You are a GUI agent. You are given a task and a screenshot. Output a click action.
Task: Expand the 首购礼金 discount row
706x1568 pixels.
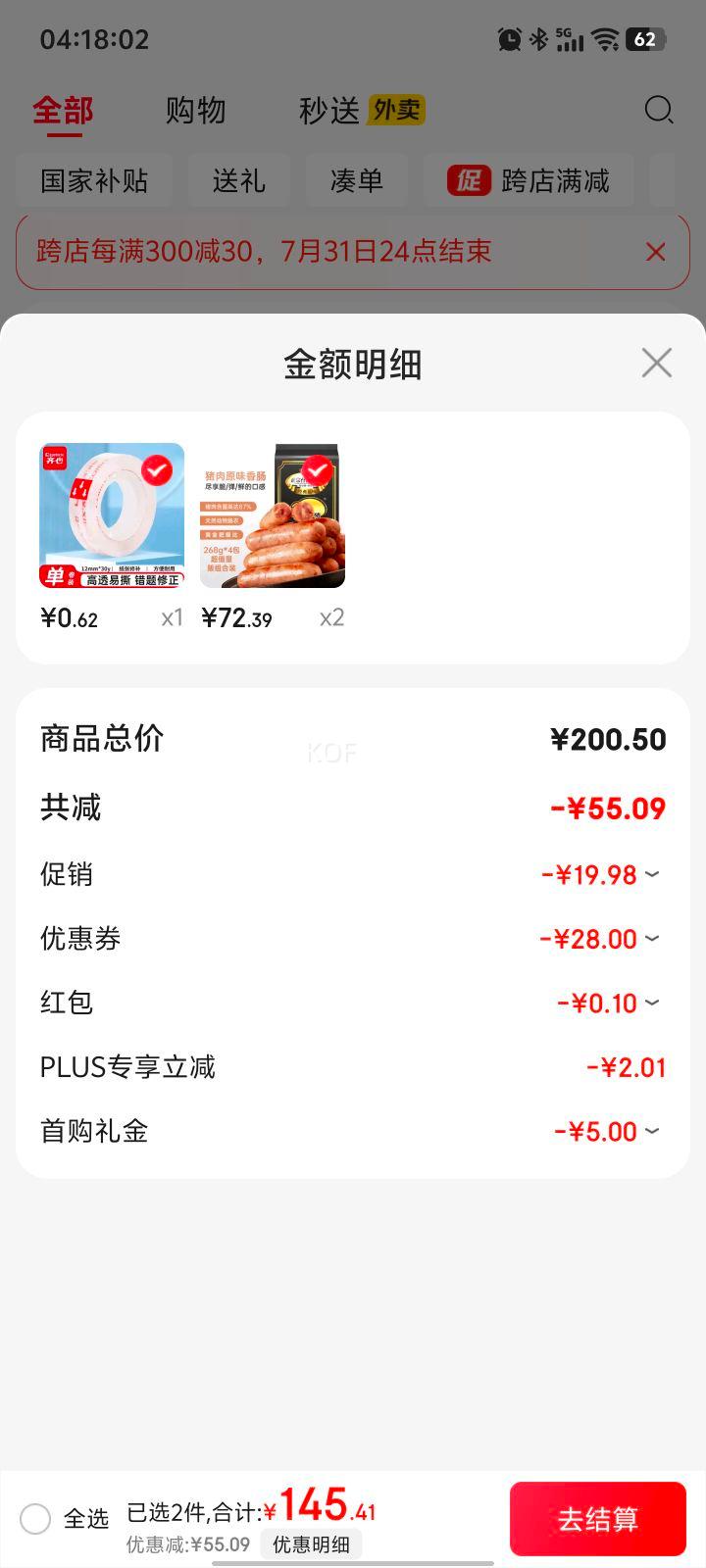(x=652, y=1131)
